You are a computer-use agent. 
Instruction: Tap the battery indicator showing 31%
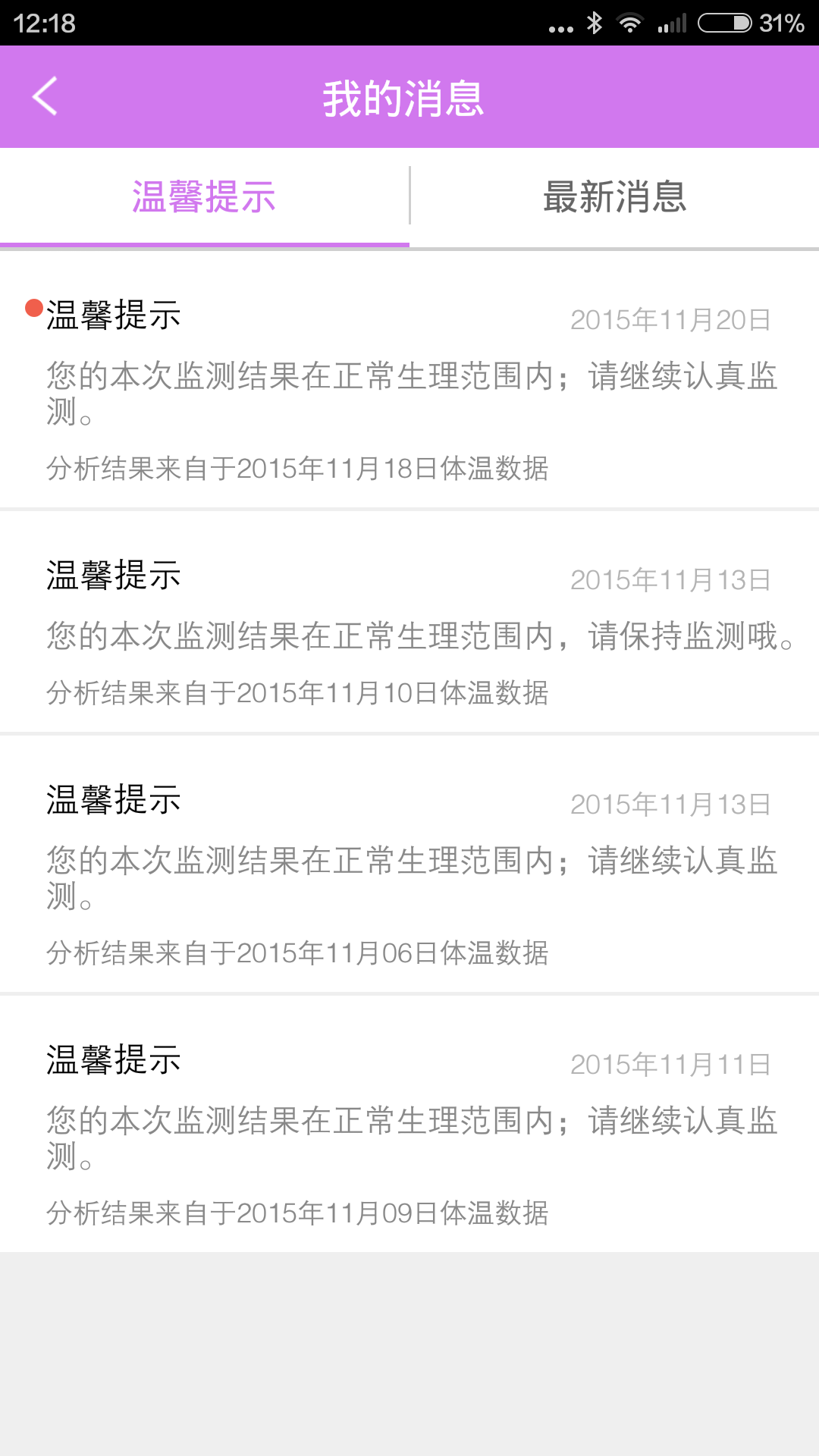[x=724, y=23]
